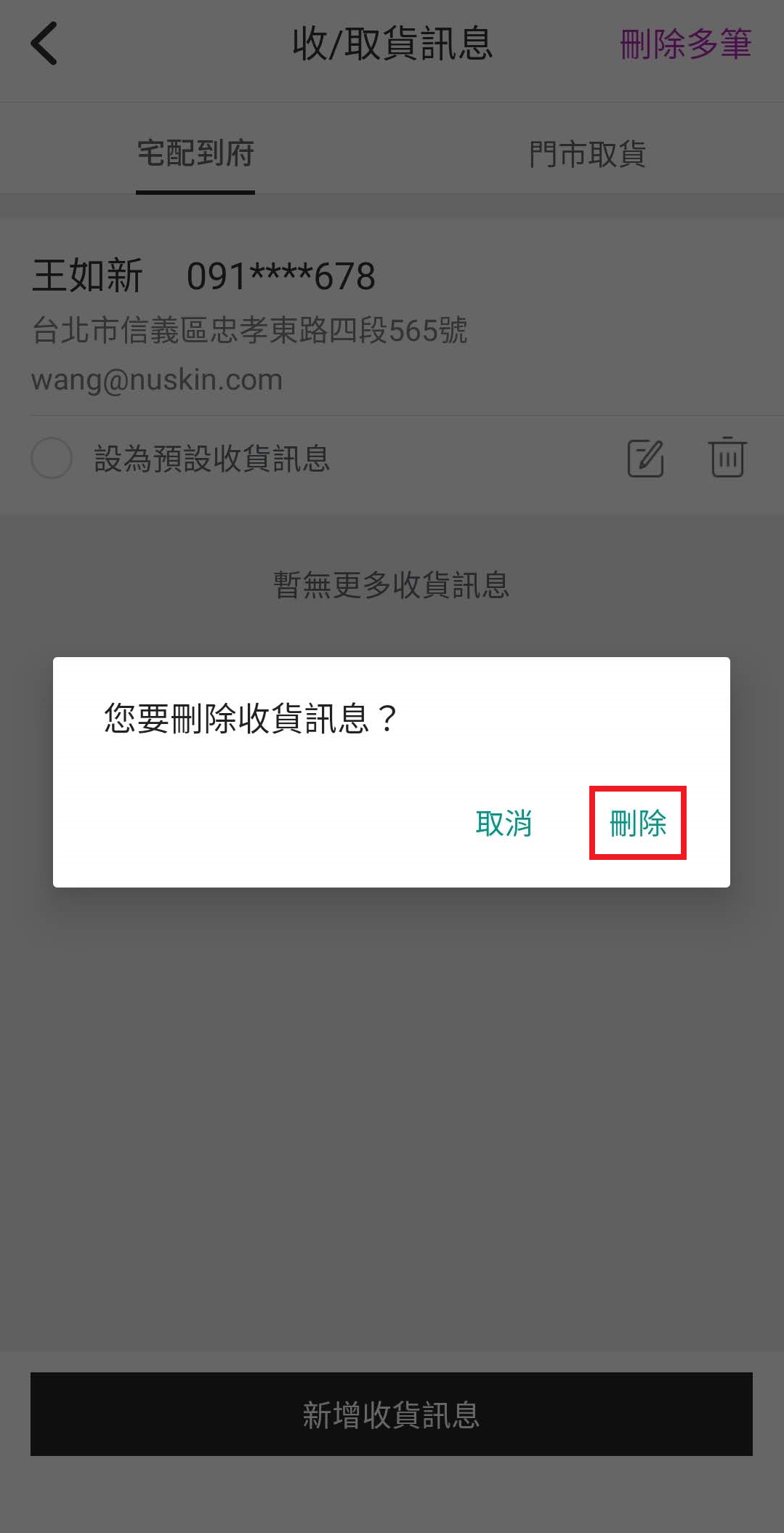The height and width of the screenshot is (1533, 784).
Task: Confirm deletion with 刪除 button
Action: (637, 823)
